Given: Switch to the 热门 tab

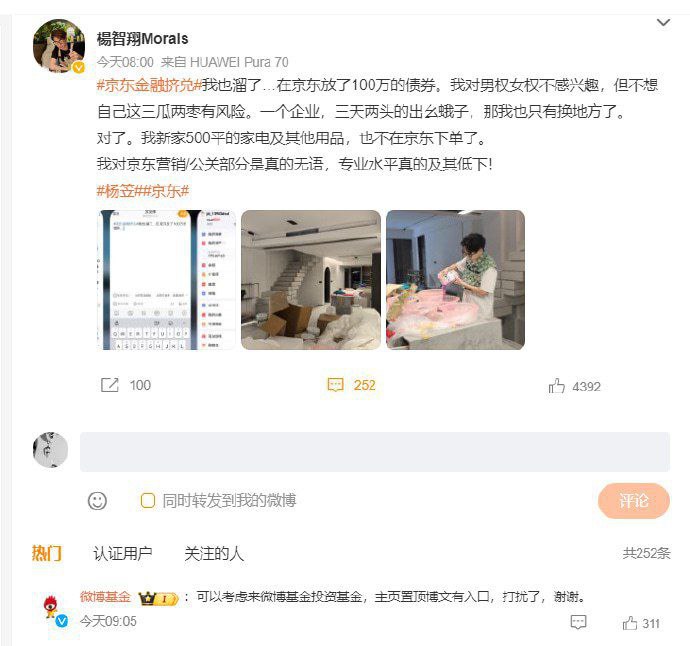Looking at the screenshot, I should tap(46, 553).
